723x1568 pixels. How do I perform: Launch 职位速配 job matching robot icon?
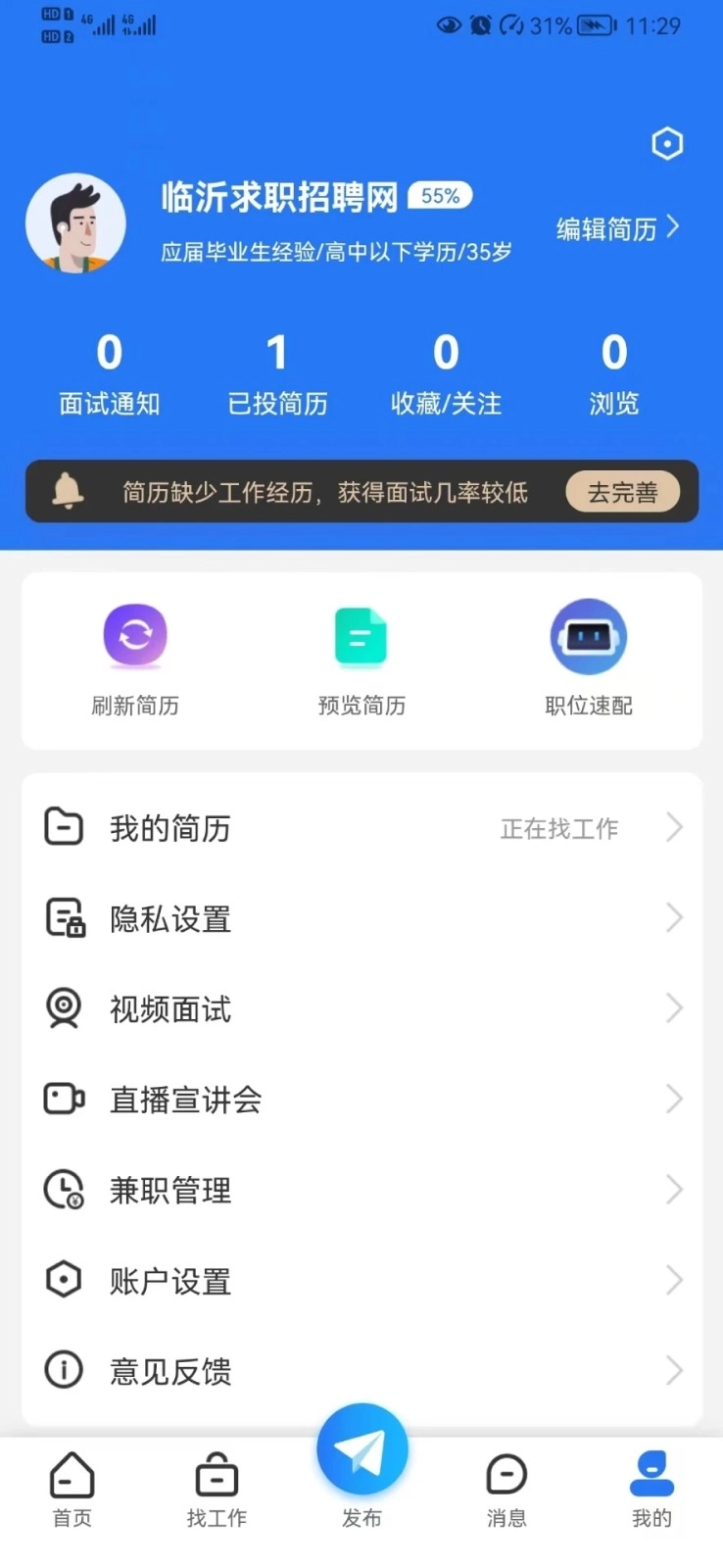tap(588, 635)
